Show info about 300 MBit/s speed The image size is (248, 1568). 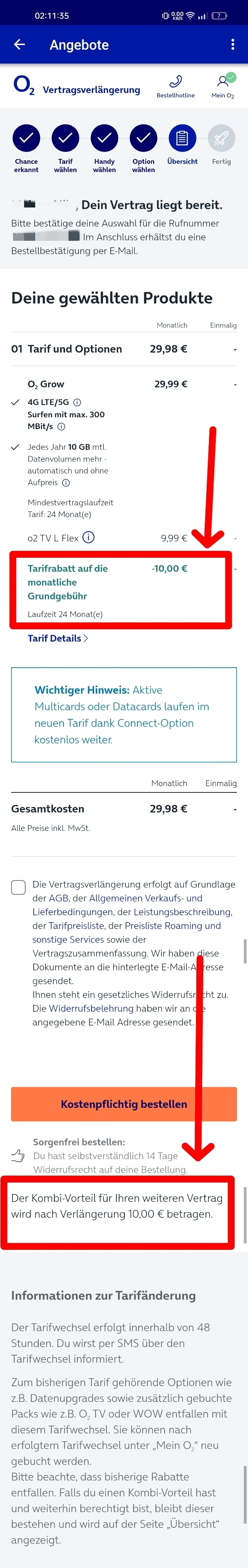click(x=61, y=427)
